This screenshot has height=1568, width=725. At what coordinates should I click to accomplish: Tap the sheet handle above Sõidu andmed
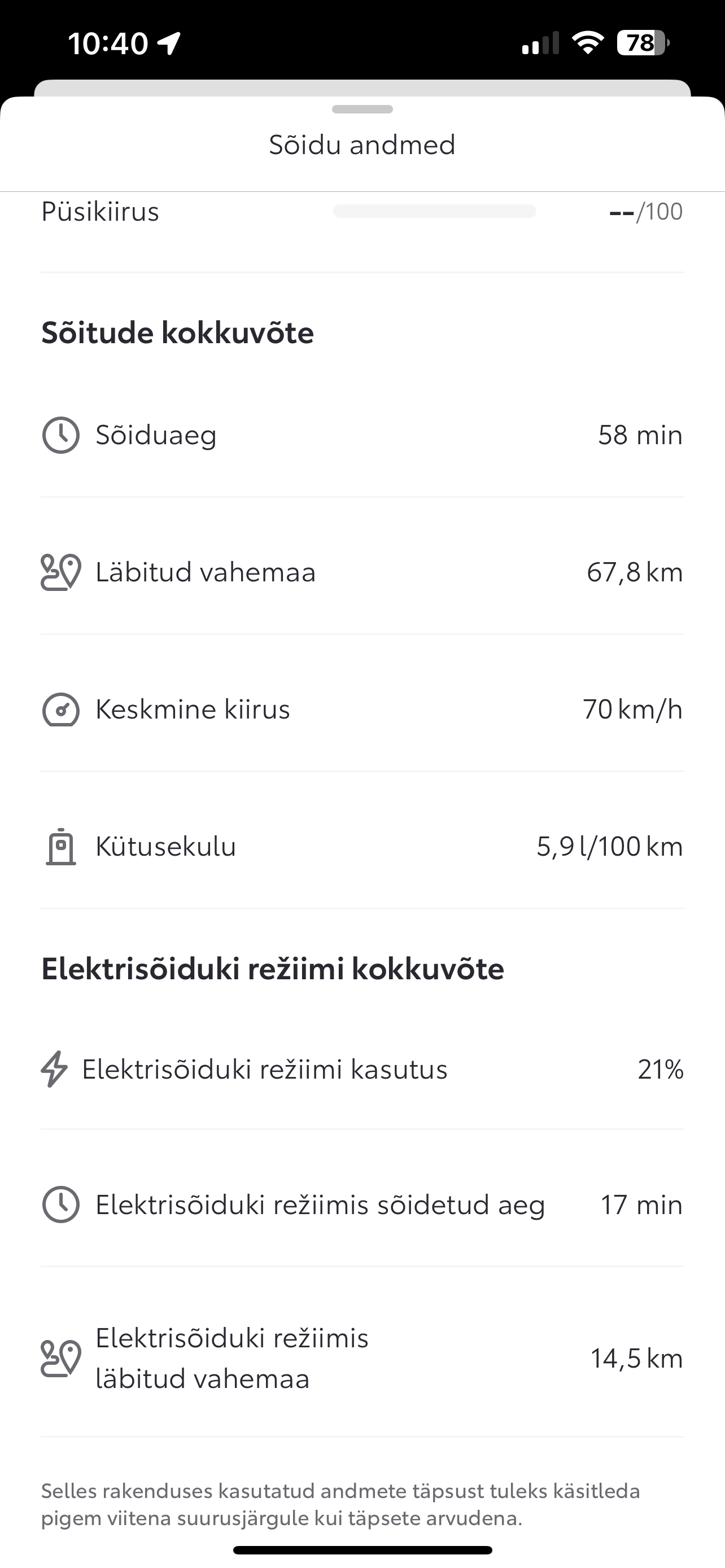pos(362,110)
